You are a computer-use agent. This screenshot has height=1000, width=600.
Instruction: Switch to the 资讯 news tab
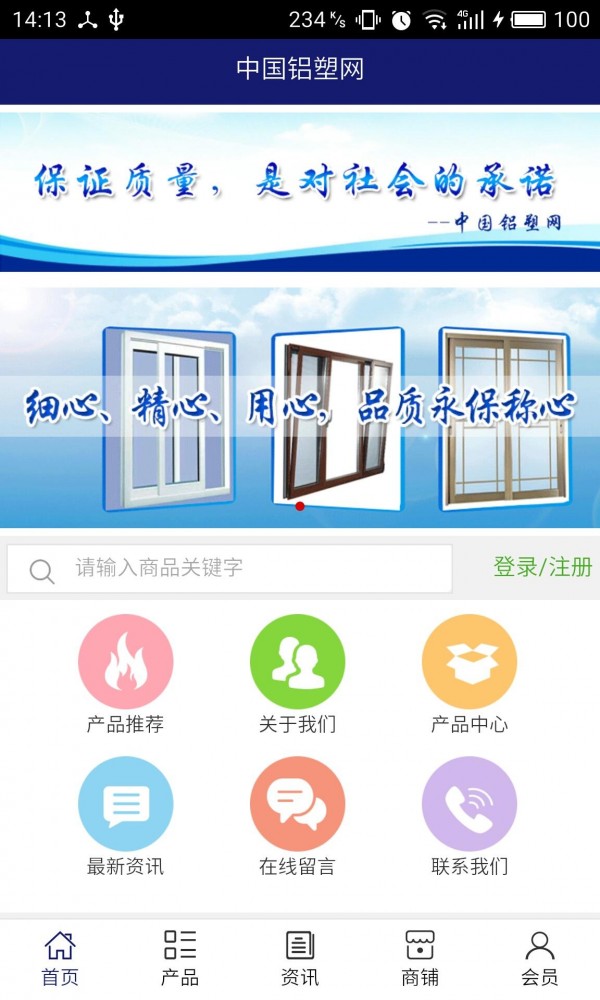point(300,958)
